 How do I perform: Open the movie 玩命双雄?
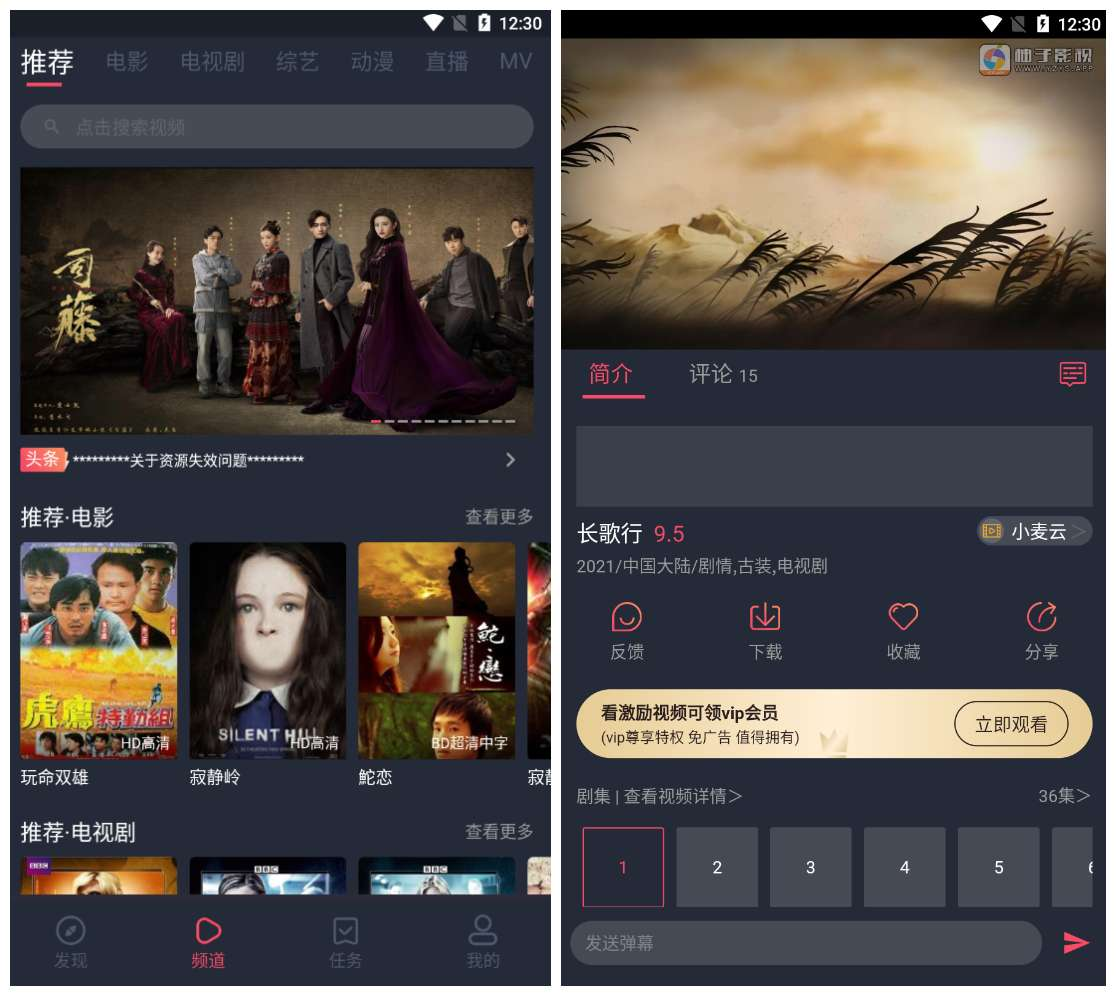(99, 650)
